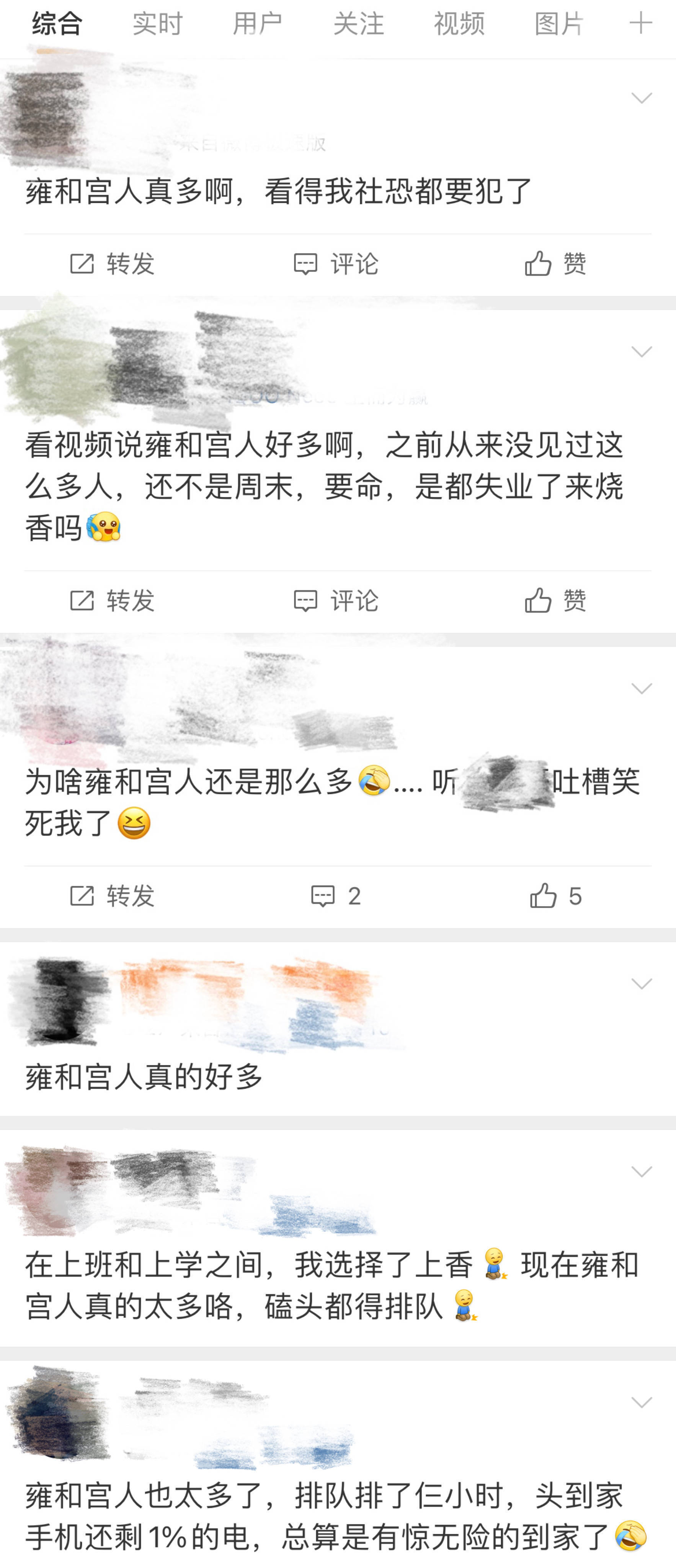Expand options for the 社恐都要犯了 post
Viewport: 676px width, 1568px height.
[641, 98]
